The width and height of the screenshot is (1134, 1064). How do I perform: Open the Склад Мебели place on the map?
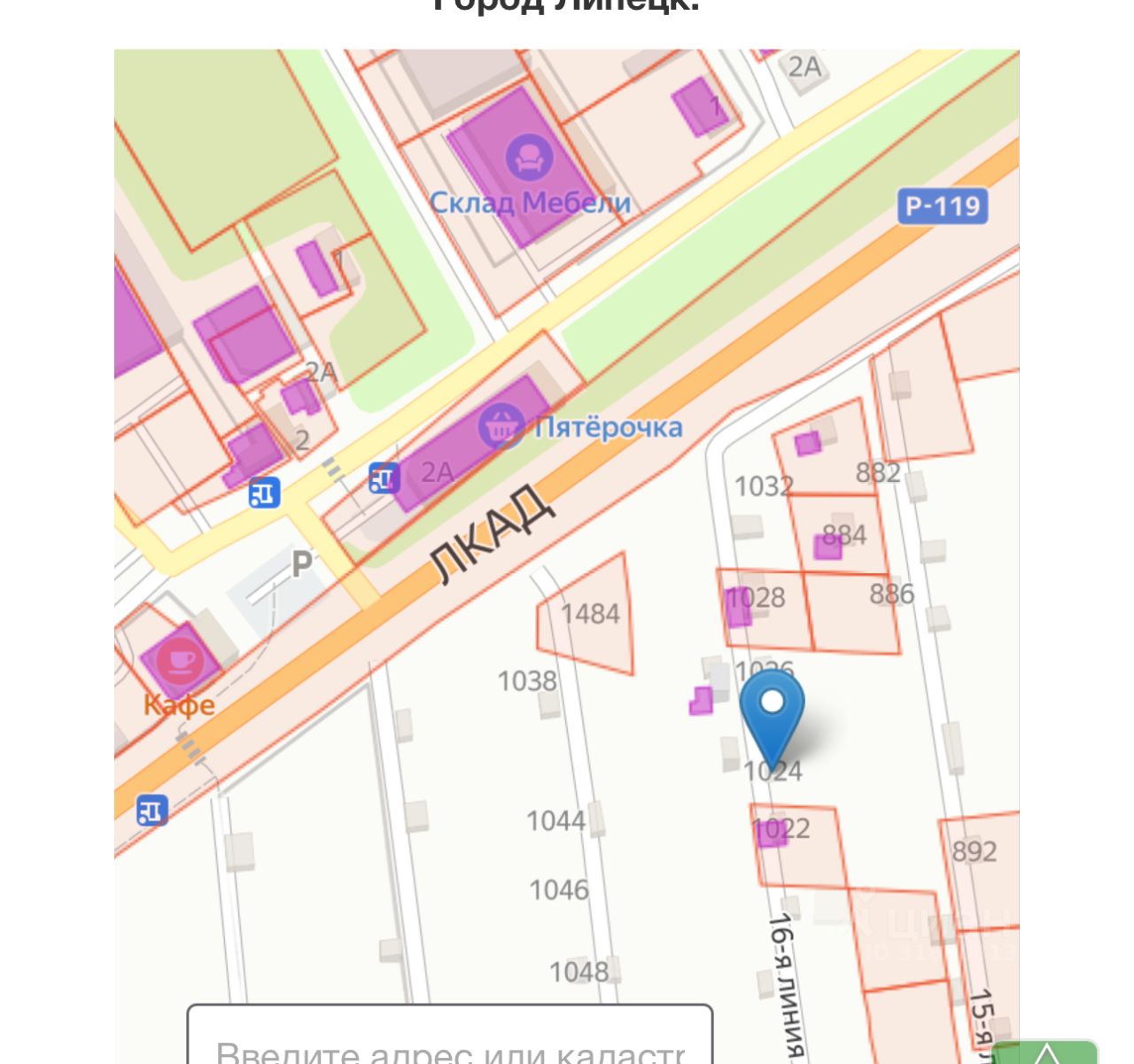click(530, 159)
